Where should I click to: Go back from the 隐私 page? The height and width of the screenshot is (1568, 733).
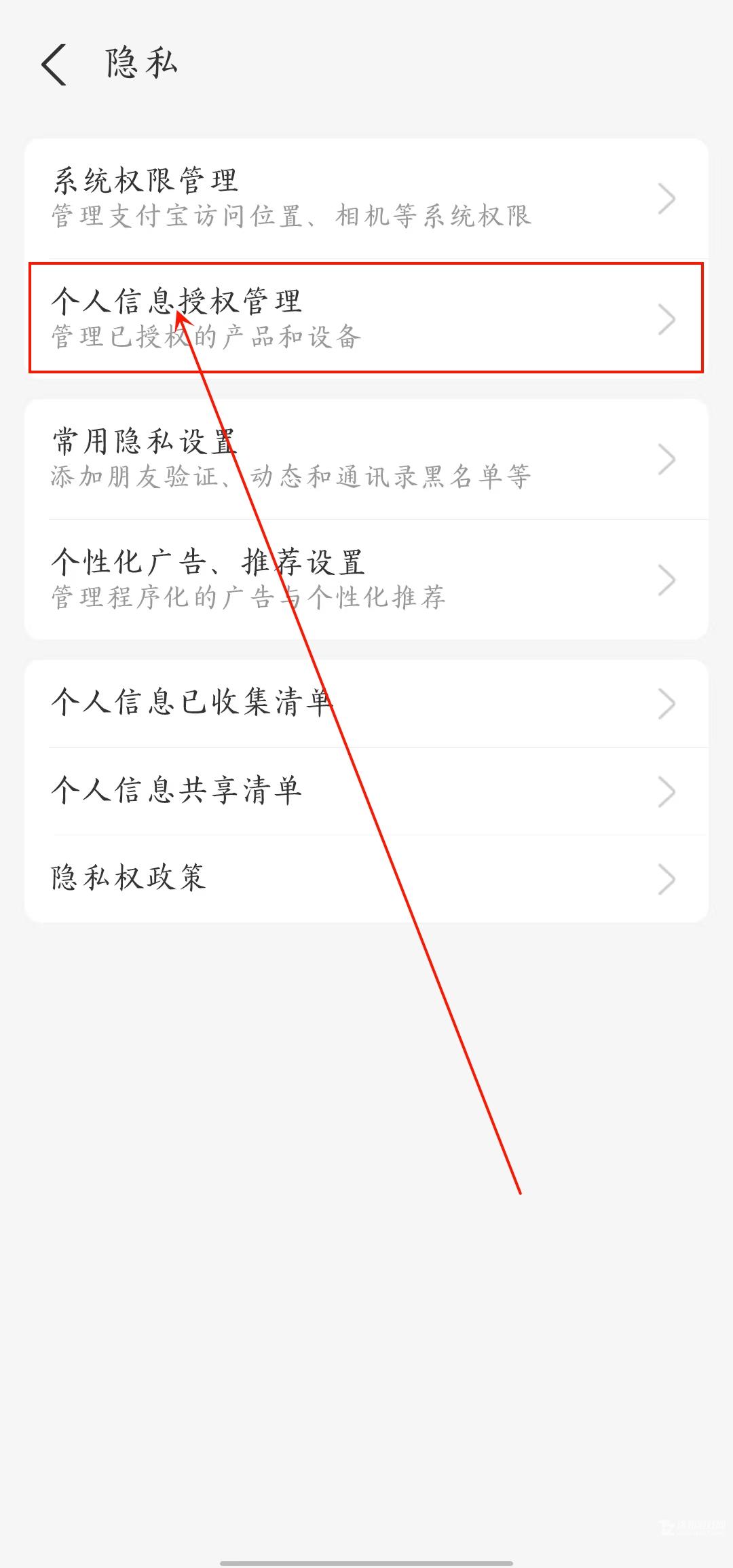54,64
